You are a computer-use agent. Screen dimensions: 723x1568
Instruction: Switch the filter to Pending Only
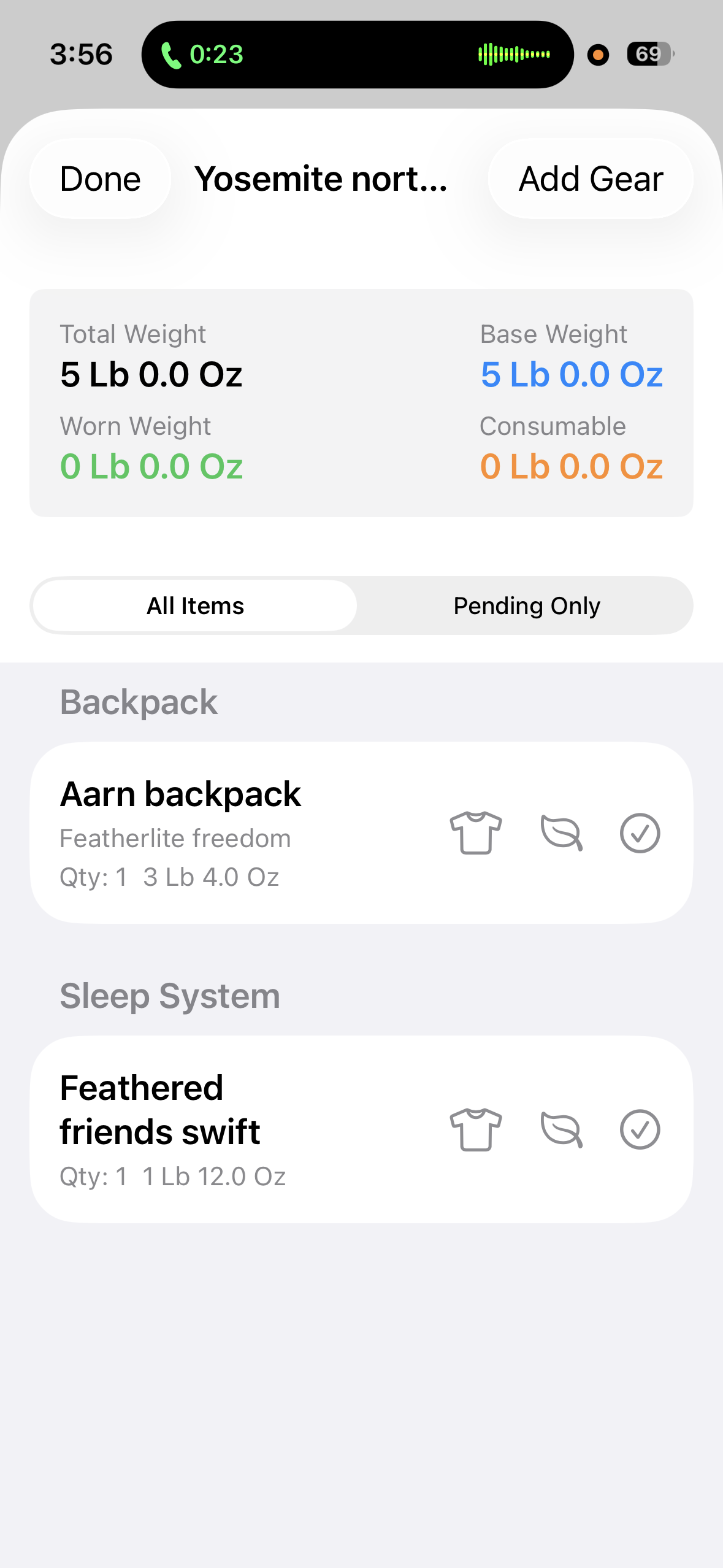click(526, 605)
